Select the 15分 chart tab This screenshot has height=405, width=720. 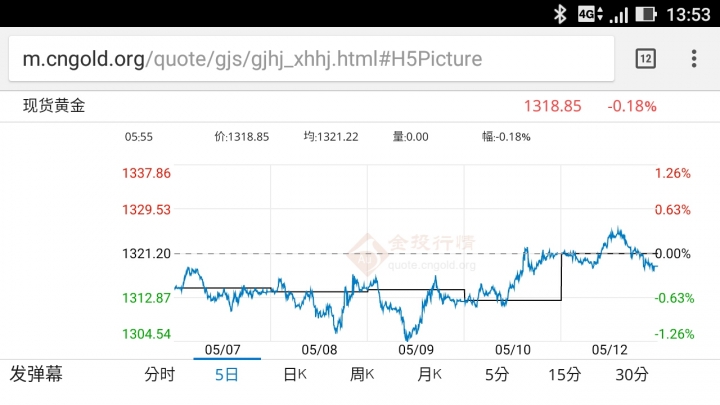(564, 374)
